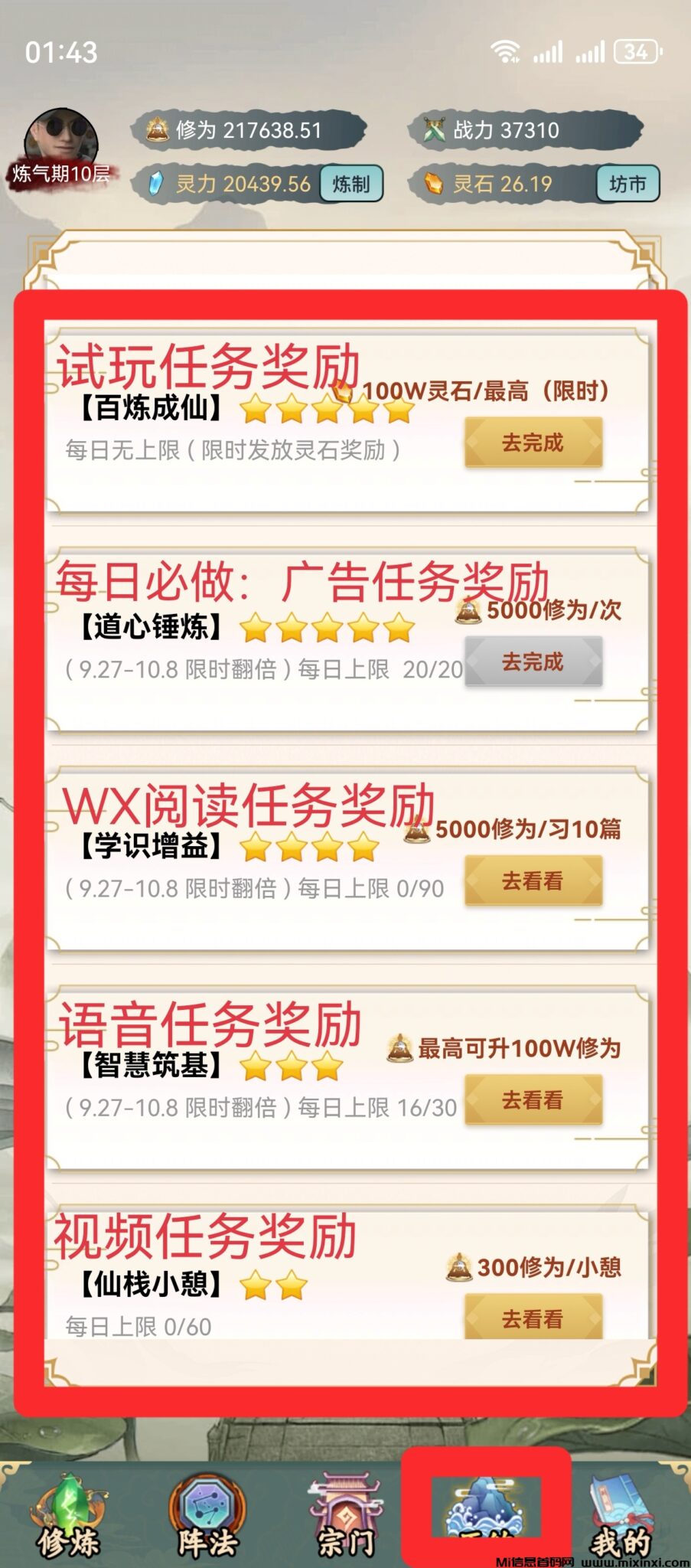This screenshot has width=691, height=1568.
Task: Open 去看看 for 仙栈小憩 video task
Action: 533,1317
